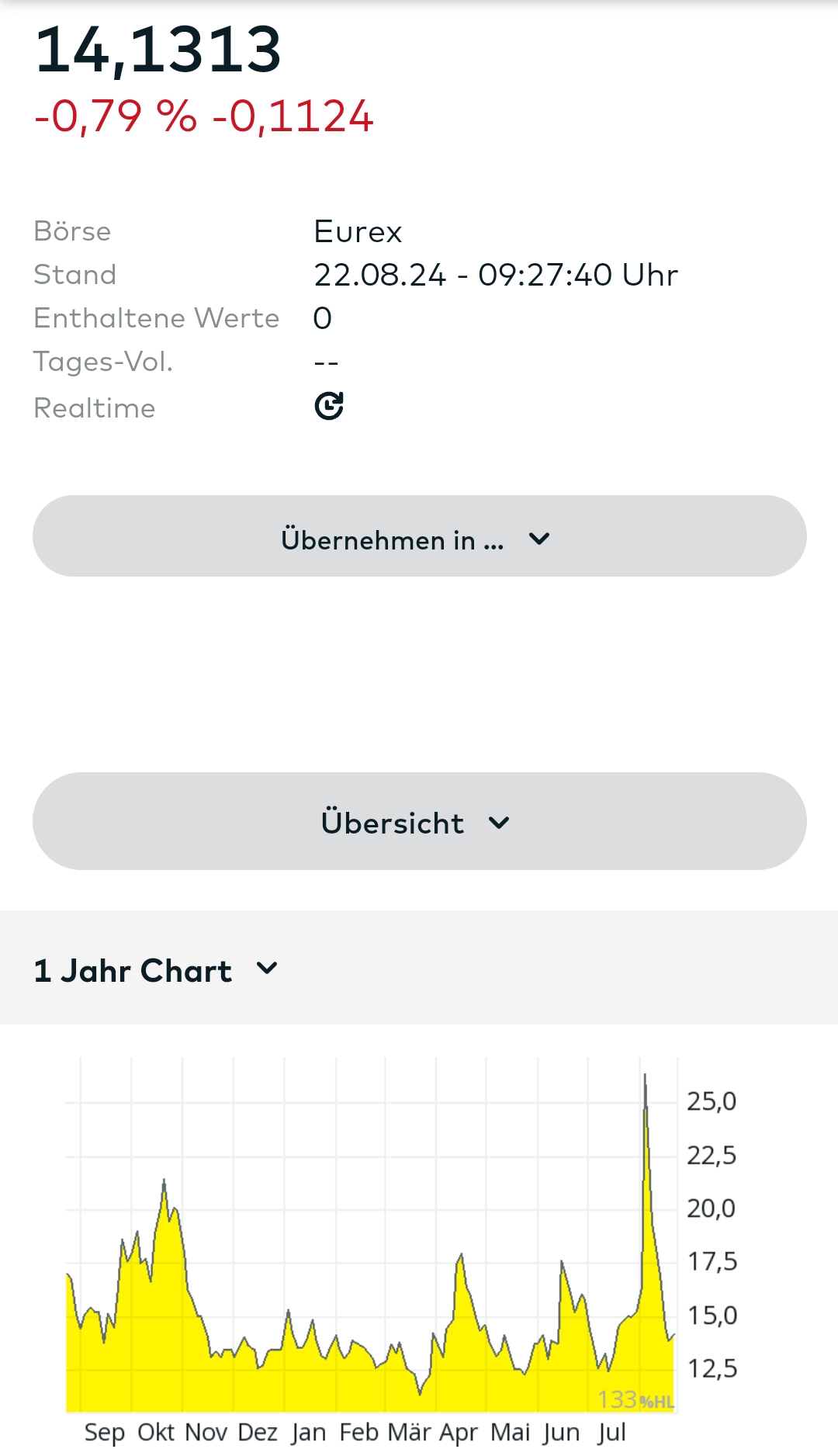Change the 1 Jahr Chart period
The image size is (838, 1456).
click(x=156, y=970)
